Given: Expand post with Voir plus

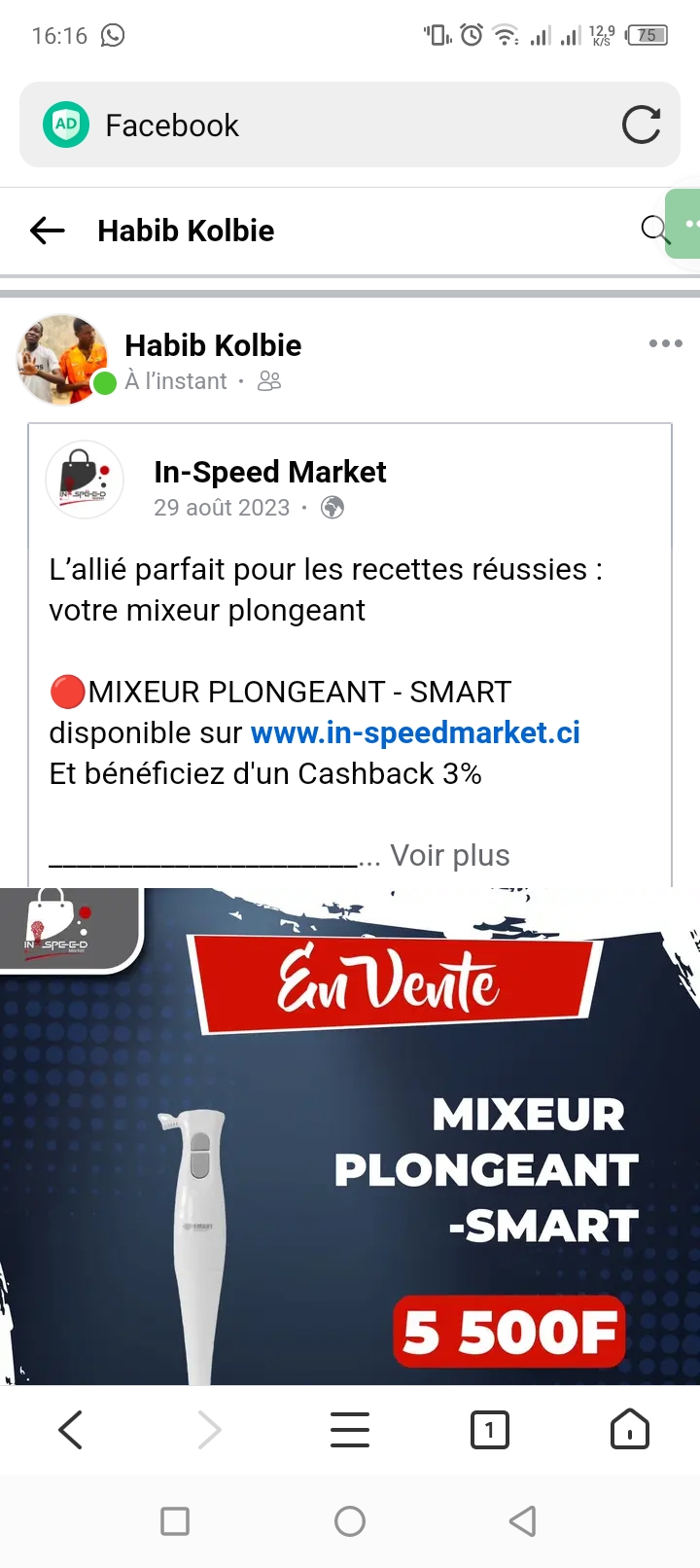Looking at the screenshot, I should [449, 855].
